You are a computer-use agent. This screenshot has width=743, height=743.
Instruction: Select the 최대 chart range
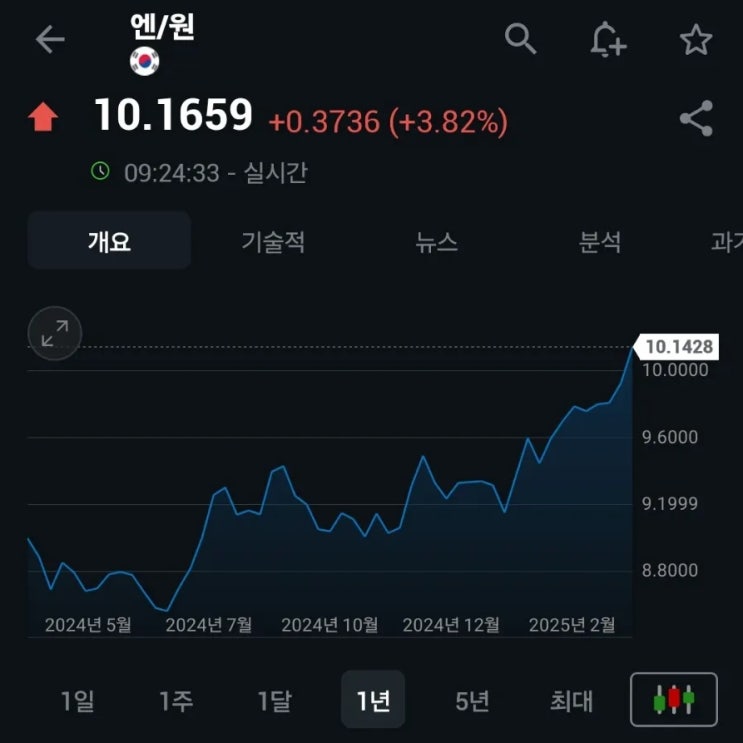click(x=571, y=700)
